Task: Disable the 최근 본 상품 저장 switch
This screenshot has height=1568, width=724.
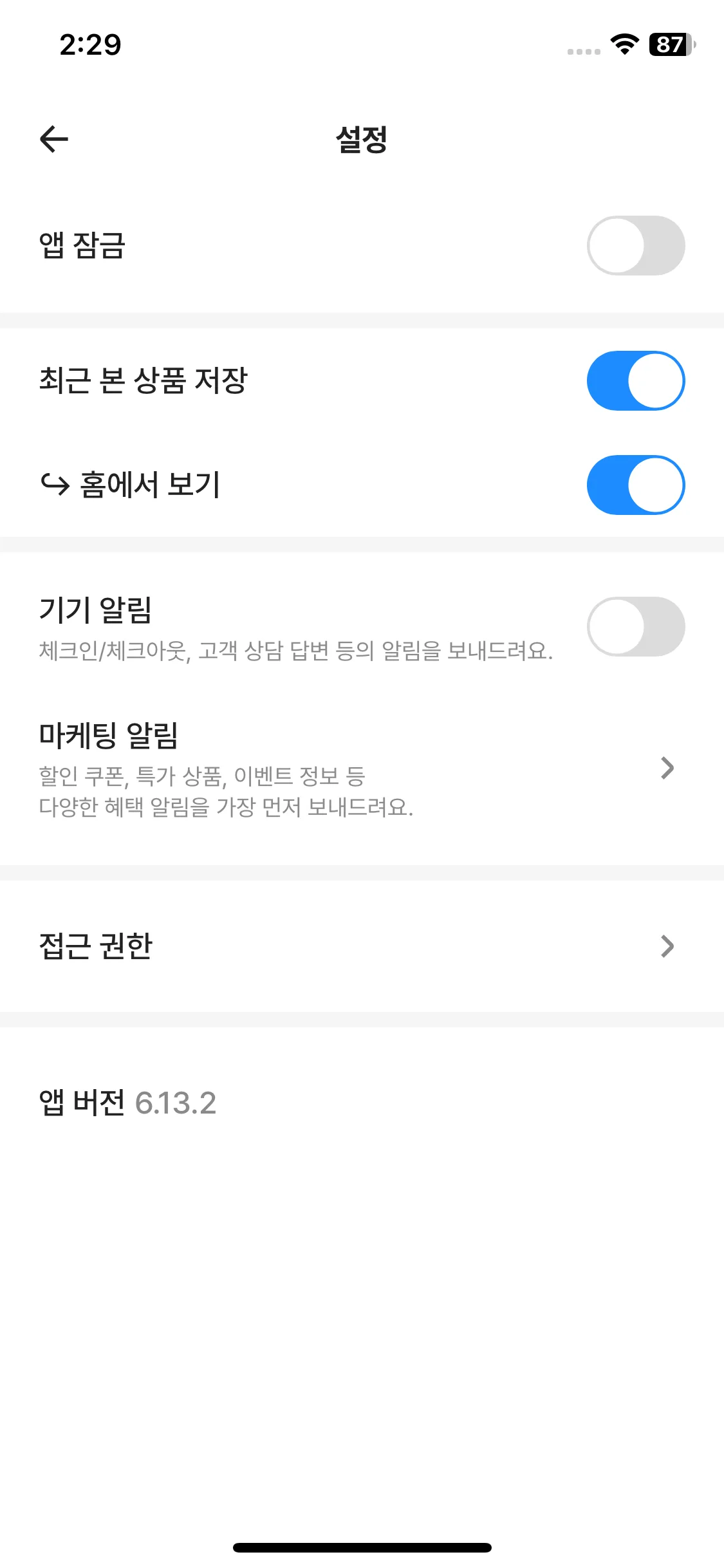Action: (x=635, y=380)
